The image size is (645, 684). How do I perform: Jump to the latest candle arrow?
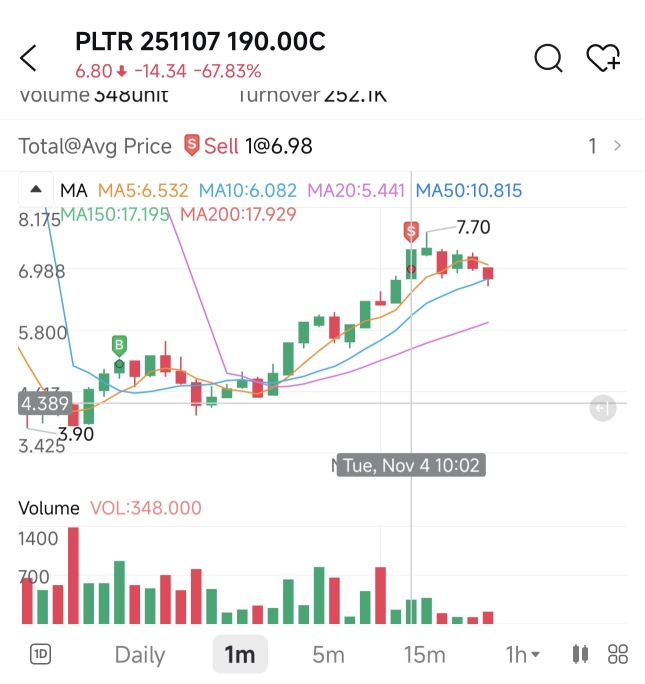pos(602,407)
